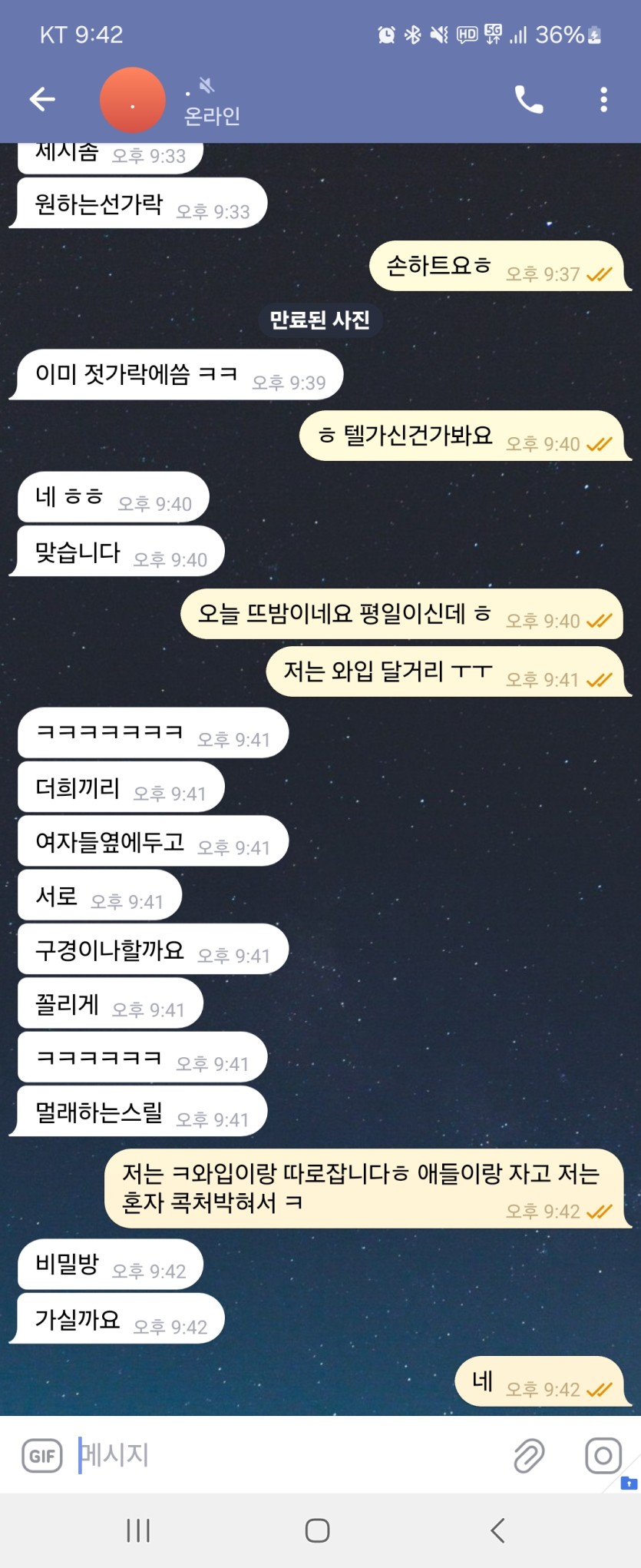Open the GIF picker

(41, 1455)
